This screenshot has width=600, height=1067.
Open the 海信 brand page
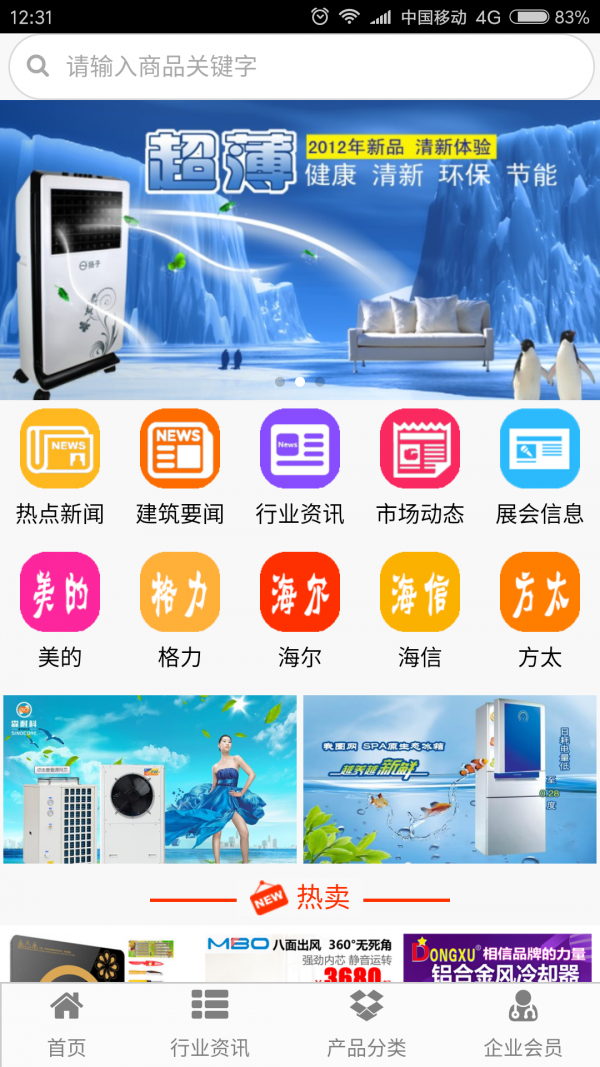point(420,610)
